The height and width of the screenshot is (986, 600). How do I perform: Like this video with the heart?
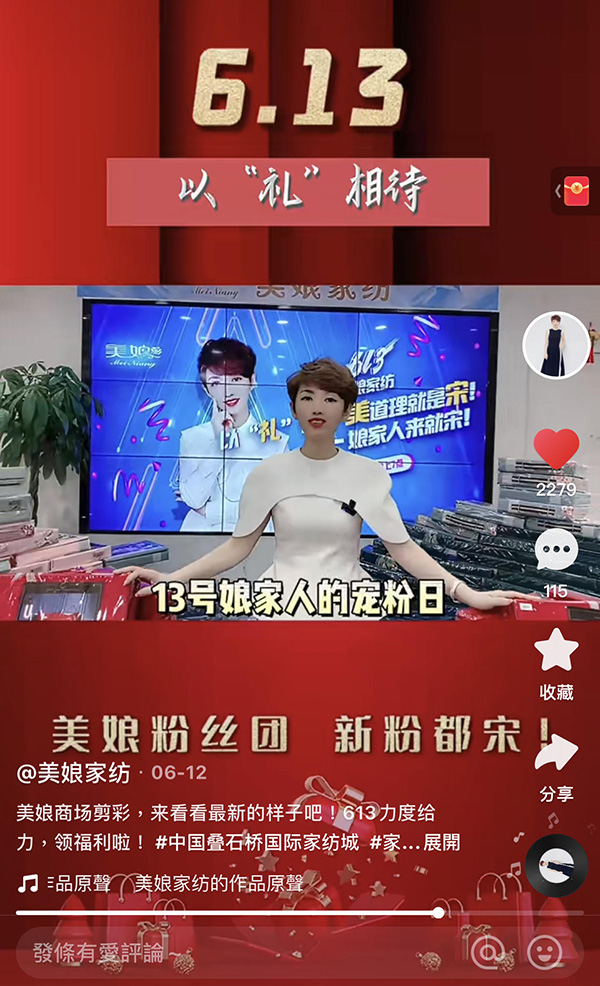pyautogui.click(x=556, y=450)
